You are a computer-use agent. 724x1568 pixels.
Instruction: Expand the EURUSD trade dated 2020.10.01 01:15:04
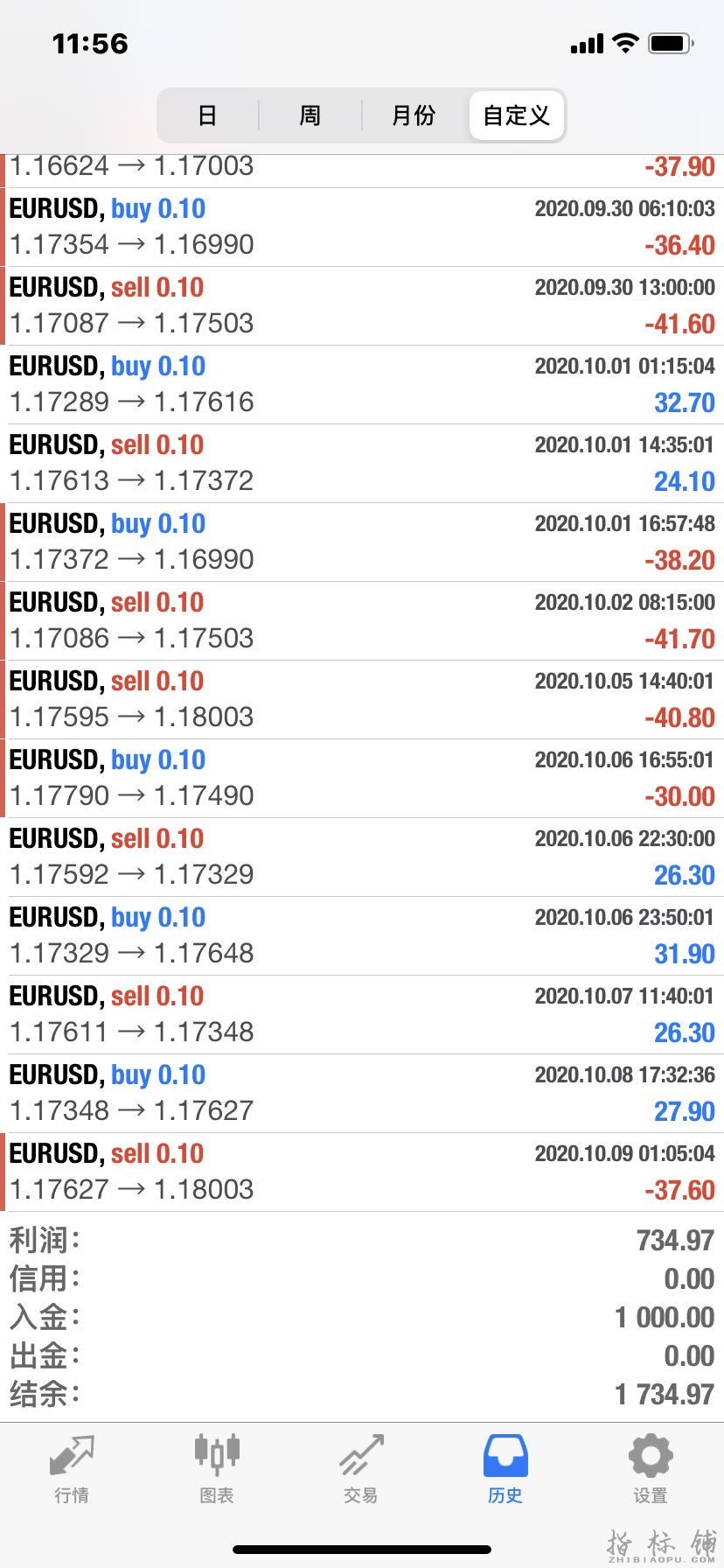tap(362, 385)
